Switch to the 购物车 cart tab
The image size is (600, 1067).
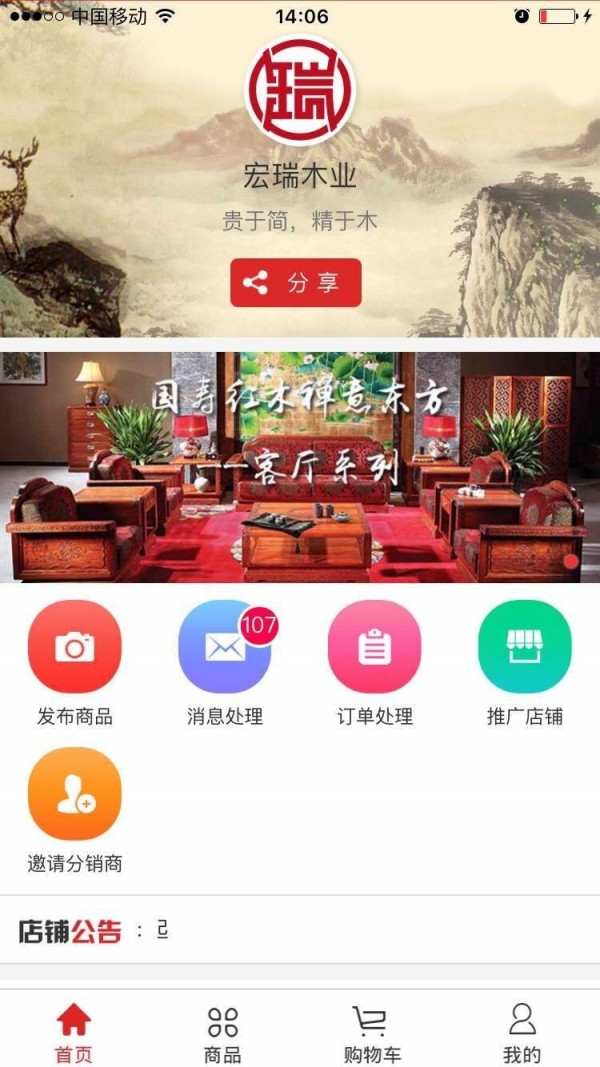372,1033
